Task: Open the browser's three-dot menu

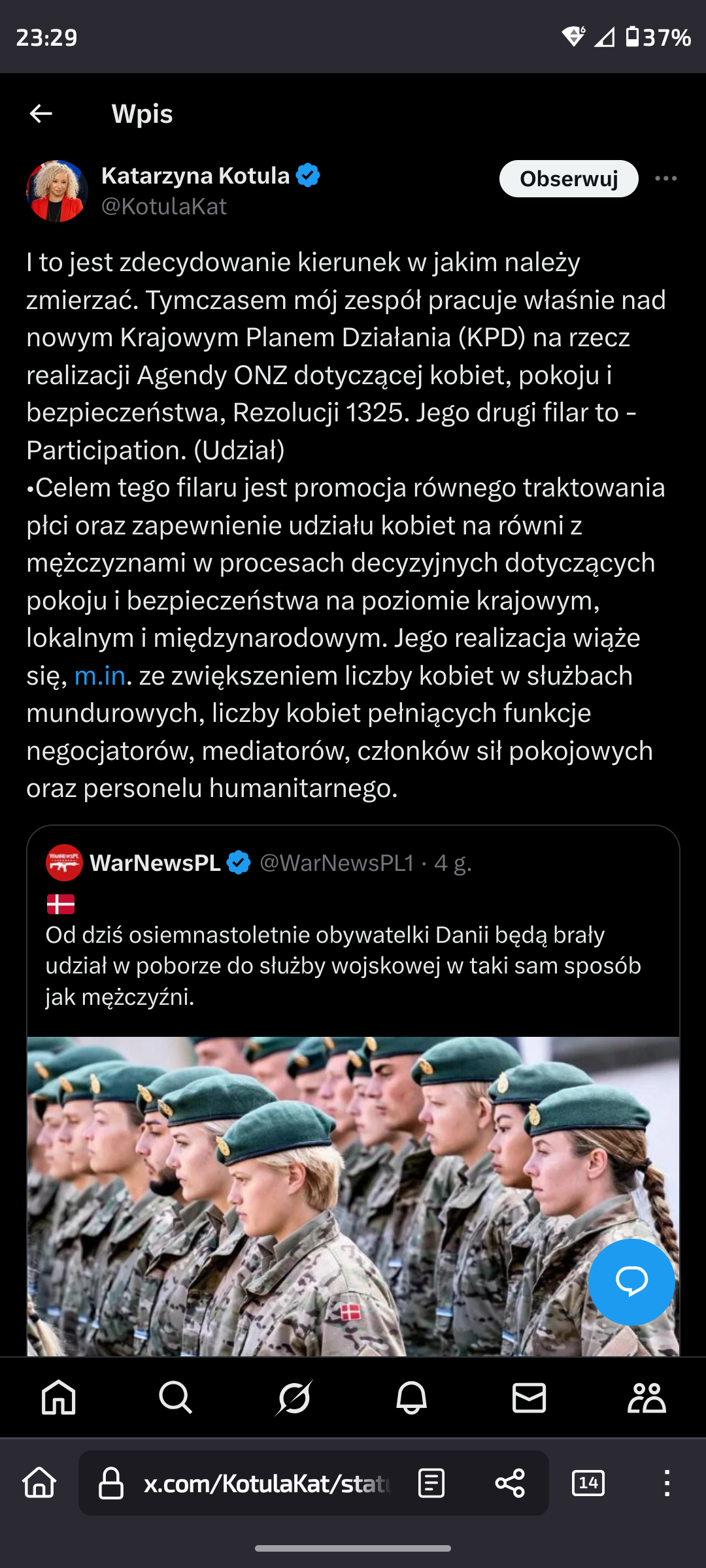Action: 666,1483
